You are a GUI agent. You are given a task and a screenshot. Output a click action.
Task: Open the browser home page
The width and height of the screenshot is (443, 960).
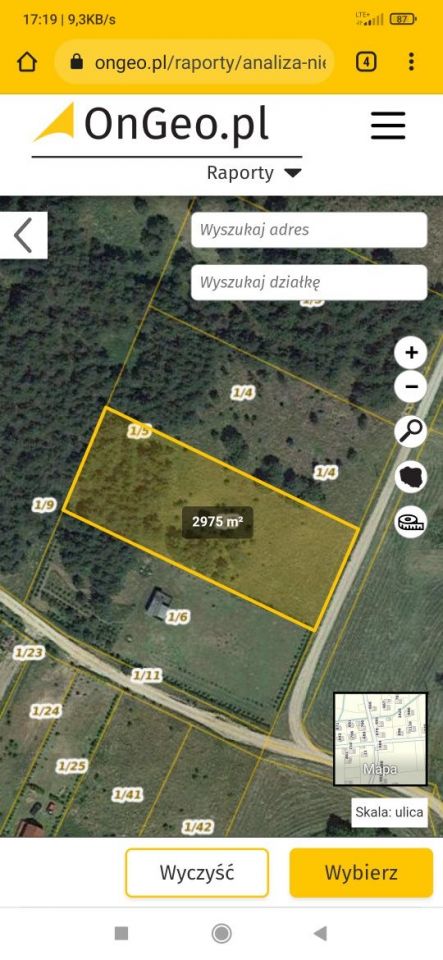pyautogui.click(x=27, y=62)
